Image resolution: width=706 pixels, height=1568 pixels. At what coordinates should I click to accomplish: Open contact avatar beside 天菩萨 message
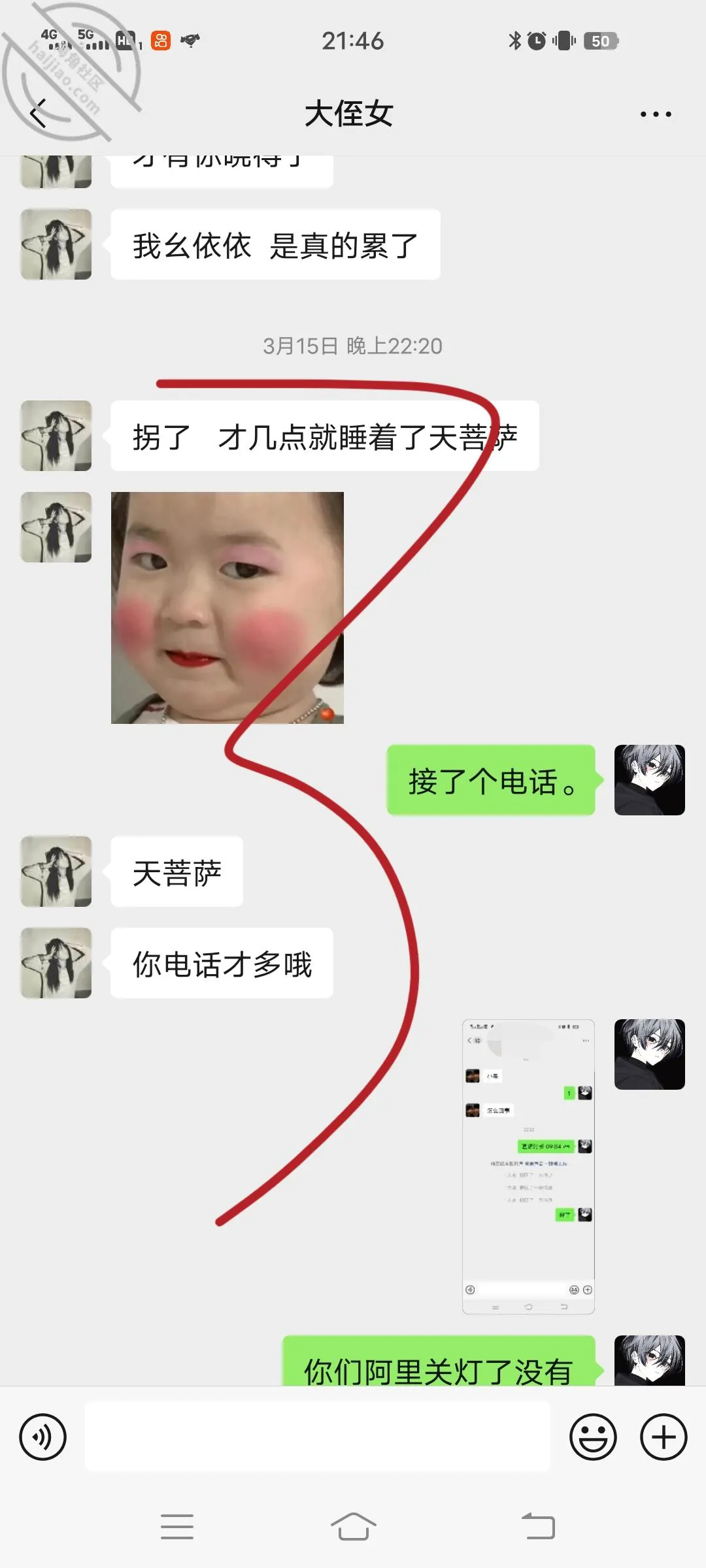[x=56, y=872]
